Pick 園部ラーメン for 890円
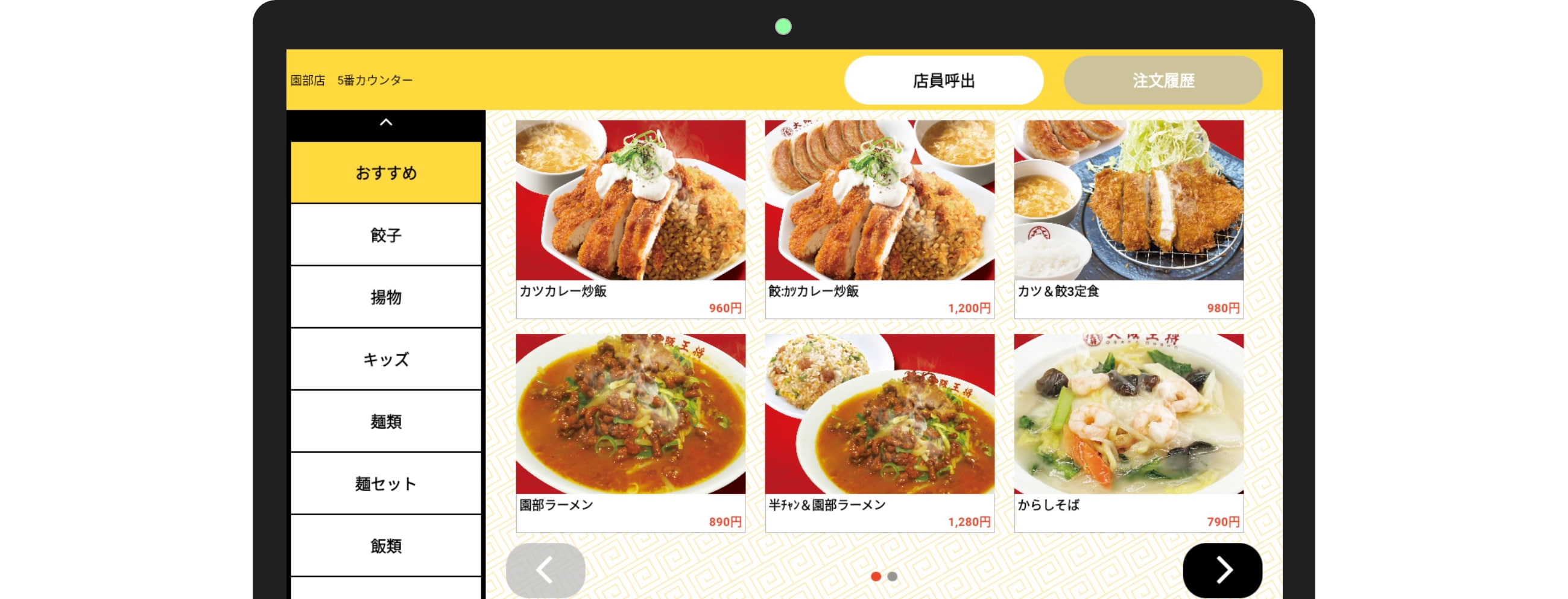 pyautogui.click(x=630, y=432)
